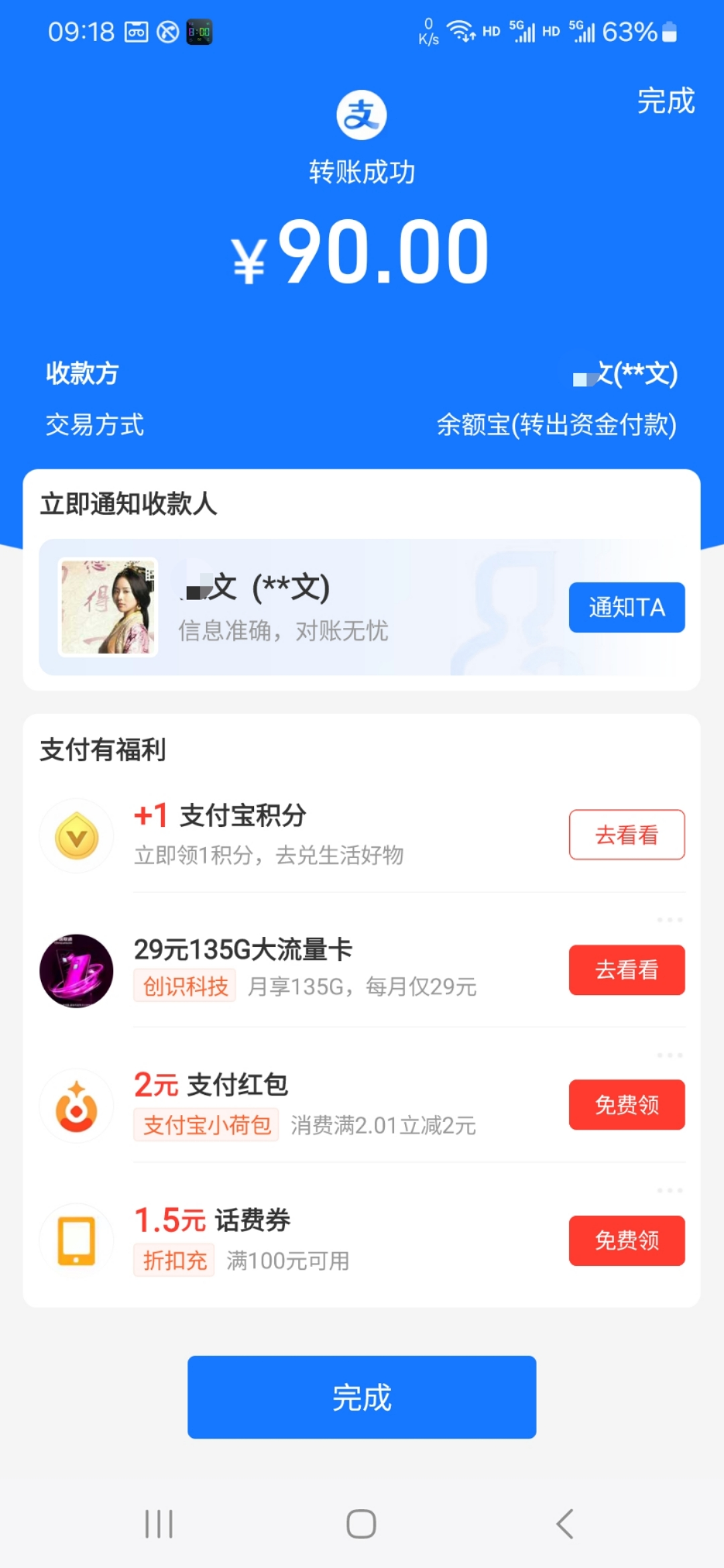Claim the 1.5元 话费券 with 免费领

[x=627, y=1240]
